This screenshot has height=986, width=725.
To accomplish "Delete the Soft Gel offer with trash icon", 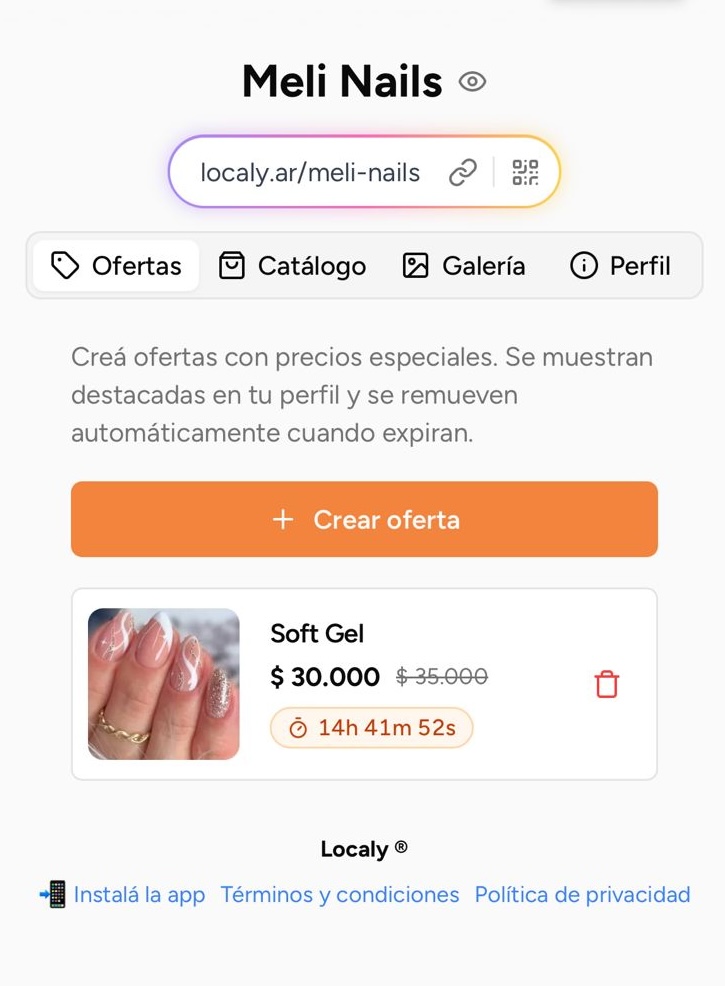I will tap(606, 684).
